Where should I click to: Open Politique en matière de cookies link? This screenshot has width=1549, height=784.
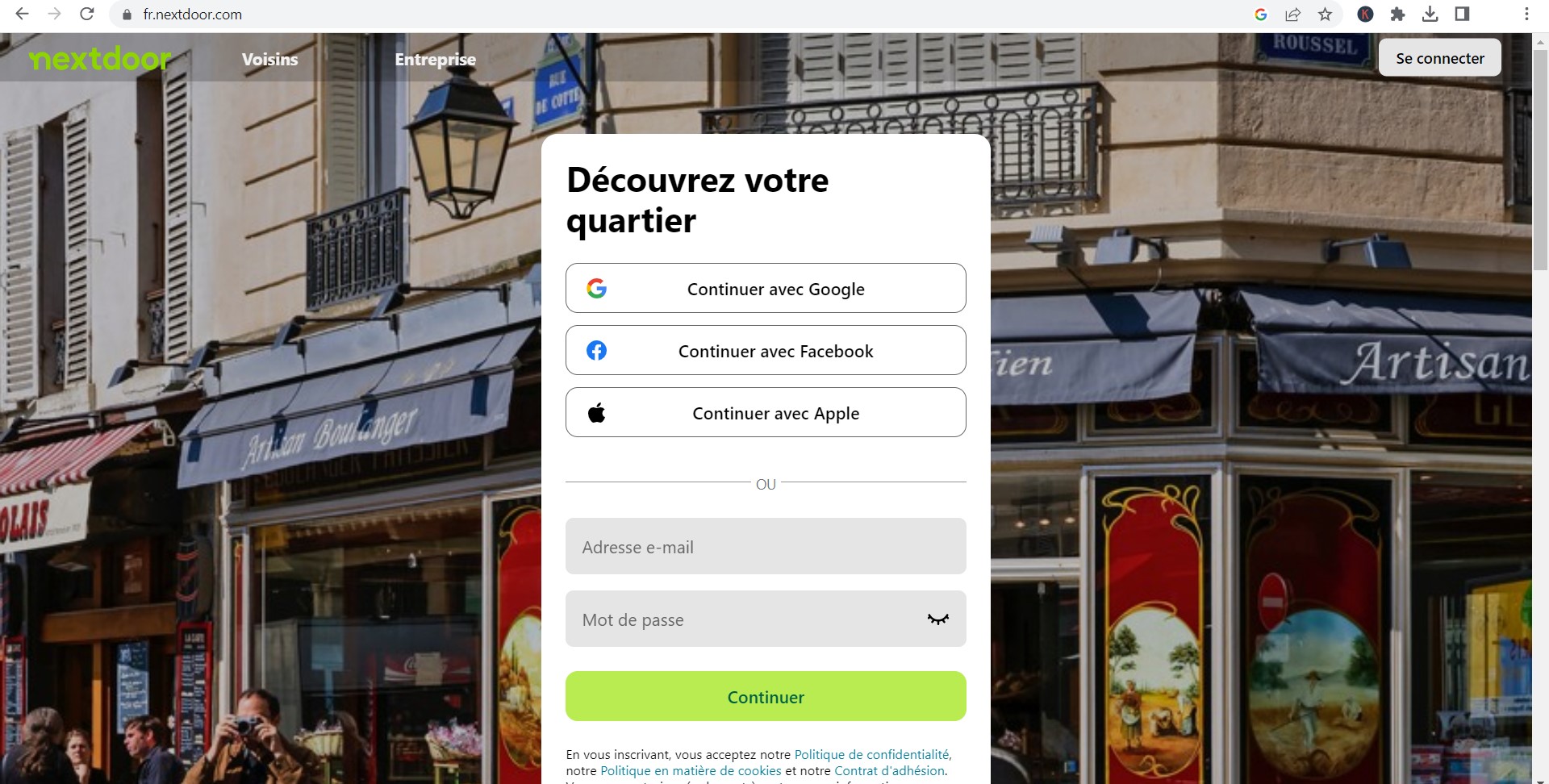point(691,771)
